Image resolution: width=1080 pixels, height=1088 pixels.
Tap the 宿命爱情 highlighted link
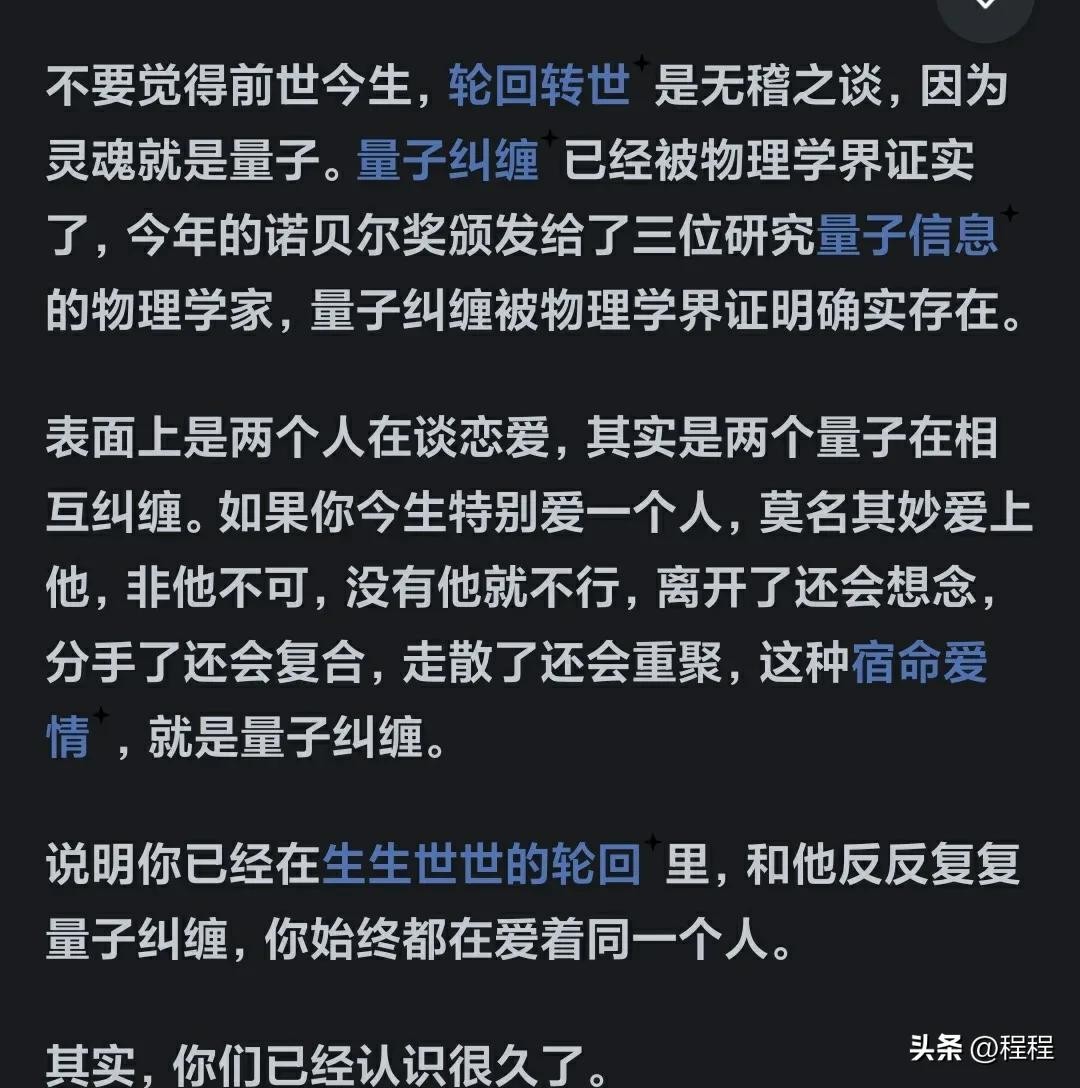coord(918,664)
